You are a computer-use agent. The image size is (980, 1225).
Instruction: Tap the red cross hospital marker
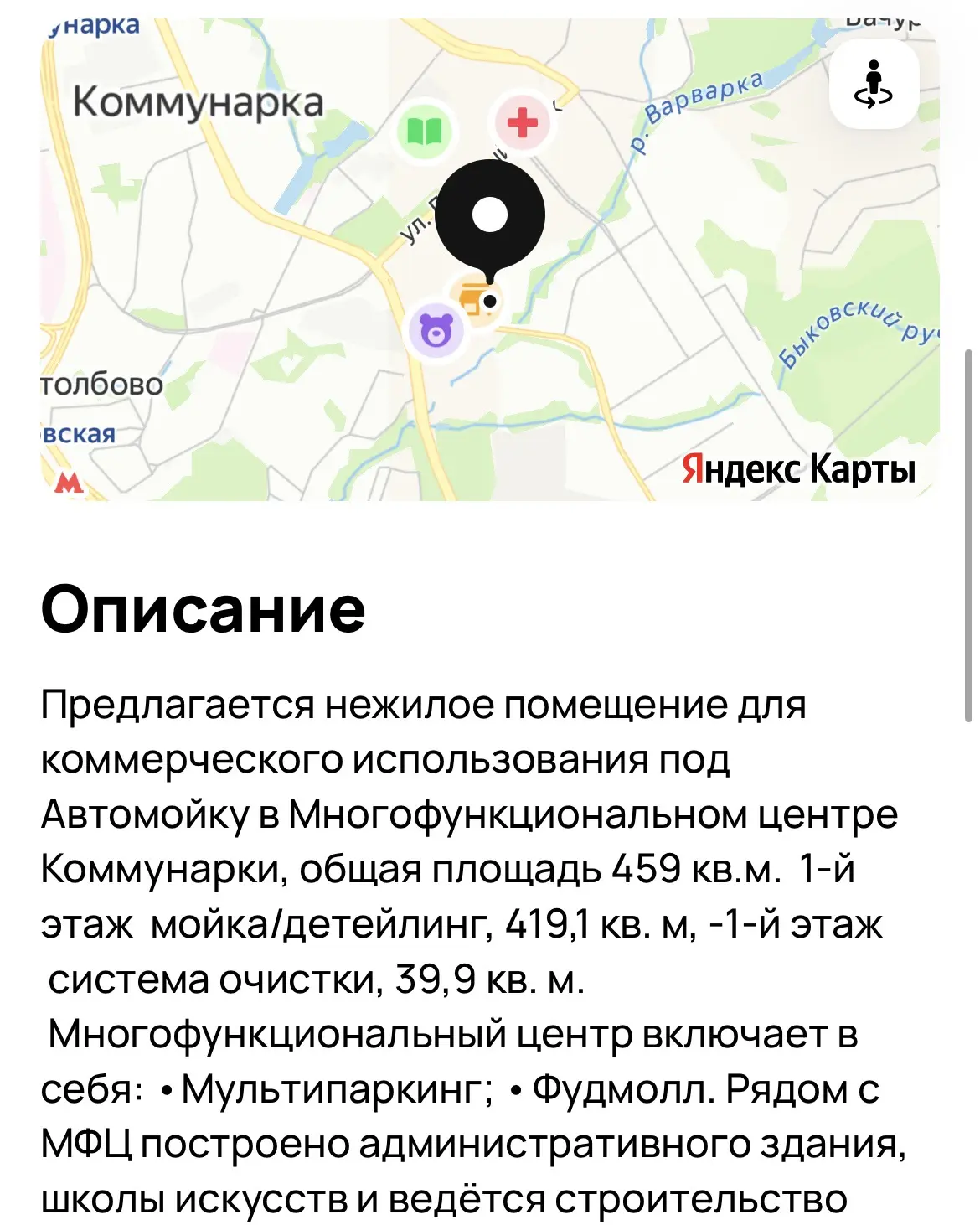coord(522,123)
